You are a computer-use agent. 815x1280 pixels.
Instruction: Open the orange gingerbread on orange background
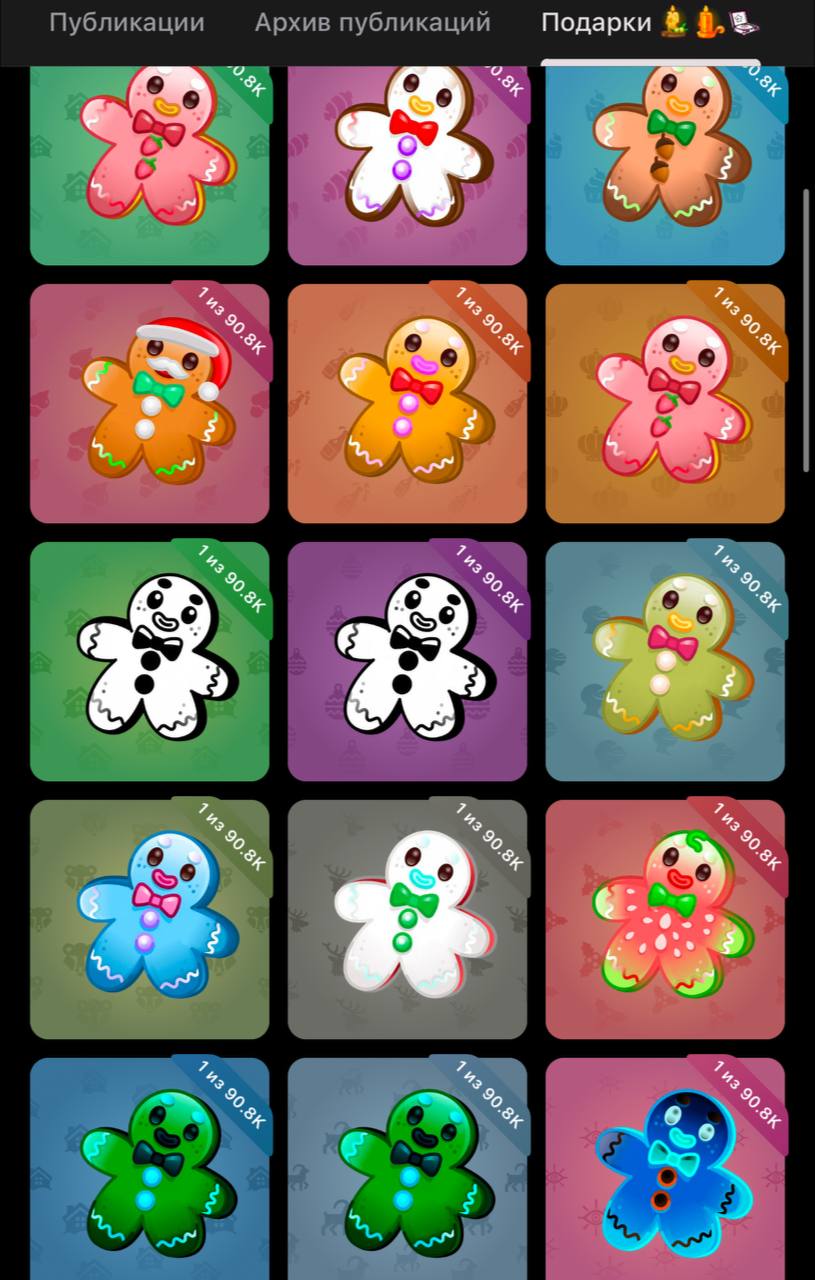(x=407, y=403)
